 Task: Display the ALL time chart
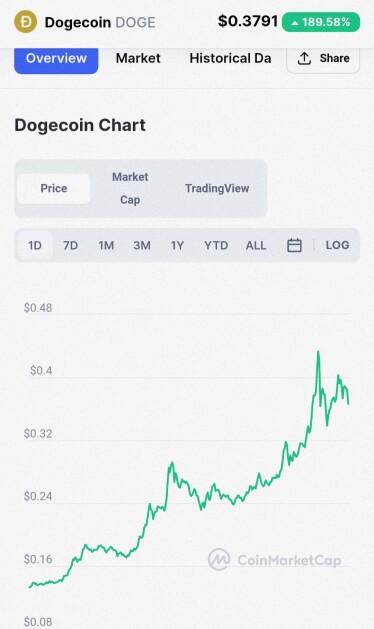[x=256, y=245]
